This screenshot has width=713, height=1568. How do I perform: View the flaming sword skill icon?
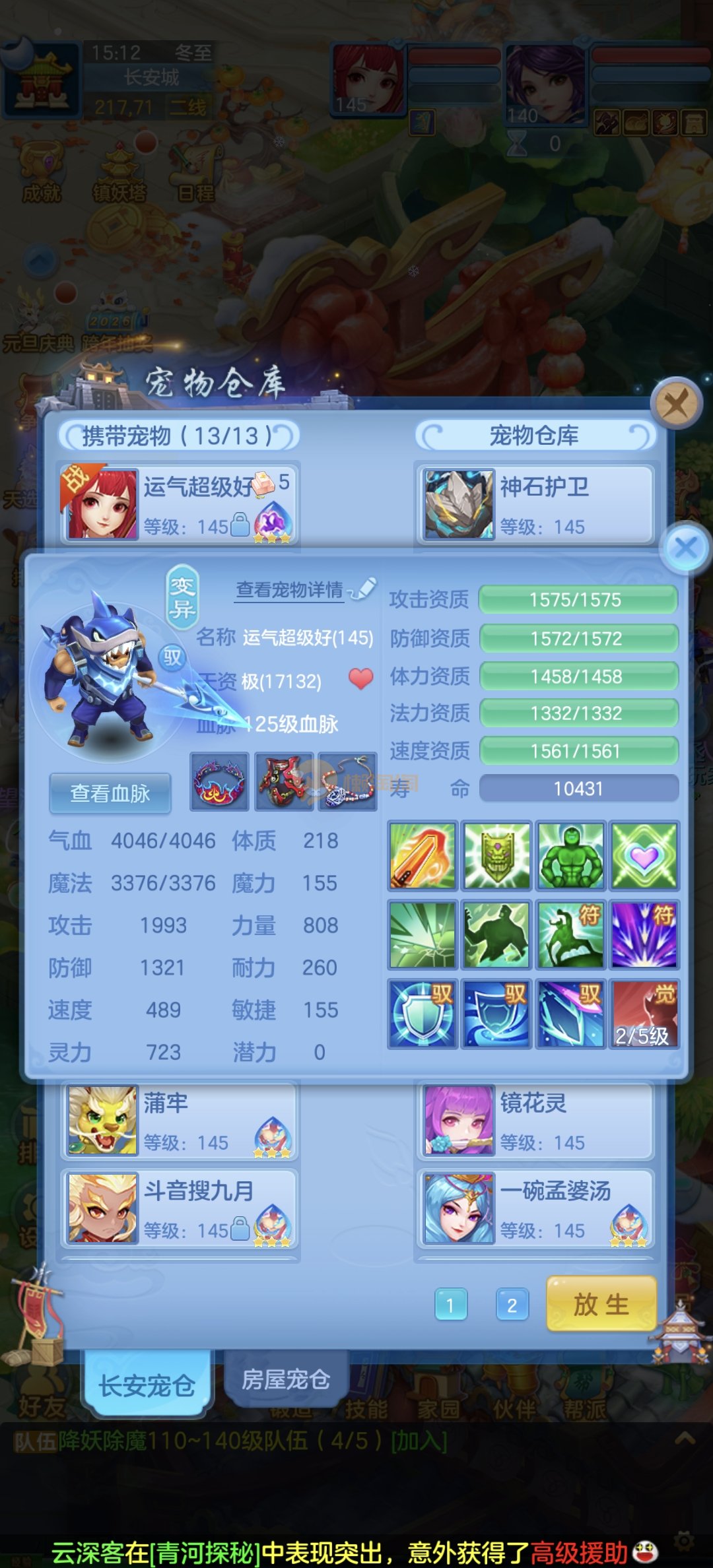(423, 855)
